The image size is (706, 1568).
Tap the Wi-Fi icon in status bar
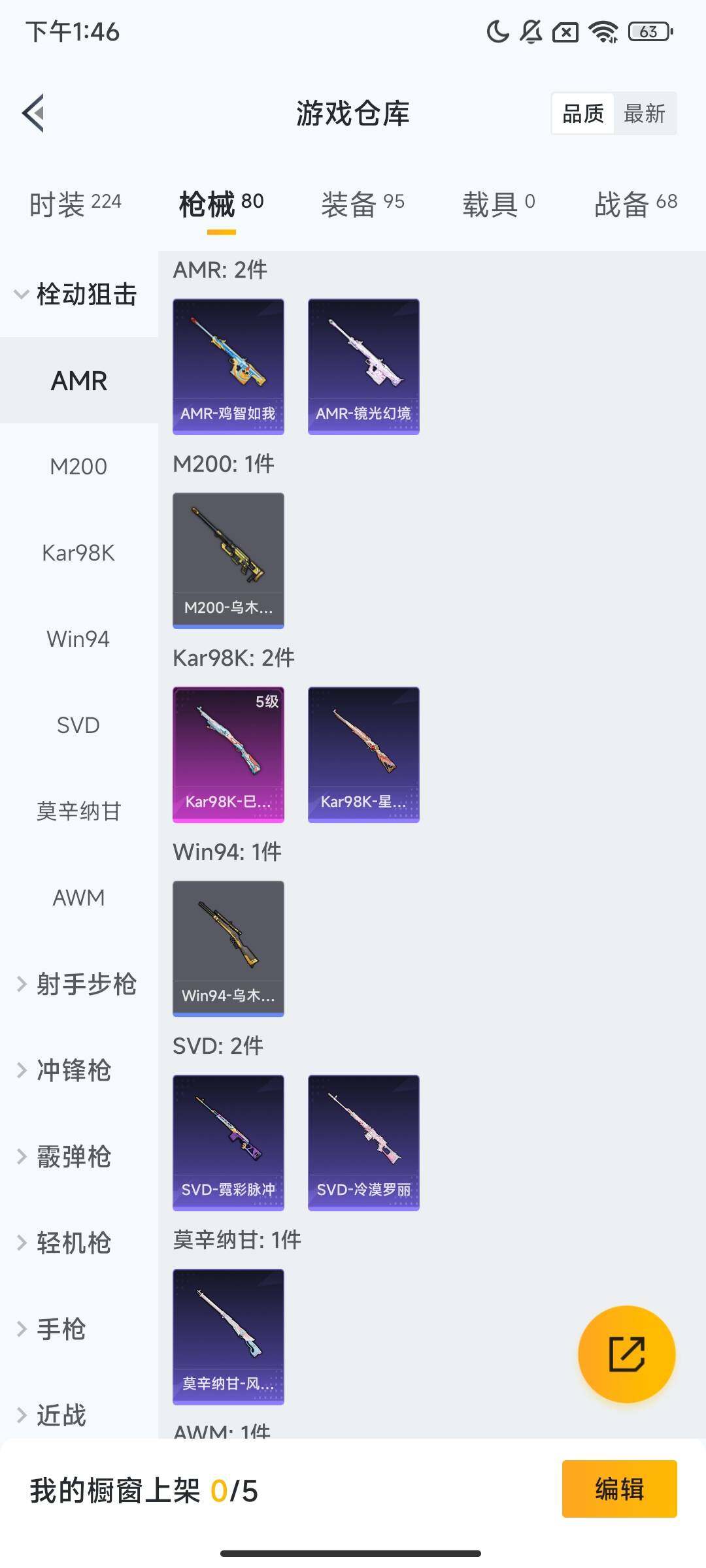[600, 31]
